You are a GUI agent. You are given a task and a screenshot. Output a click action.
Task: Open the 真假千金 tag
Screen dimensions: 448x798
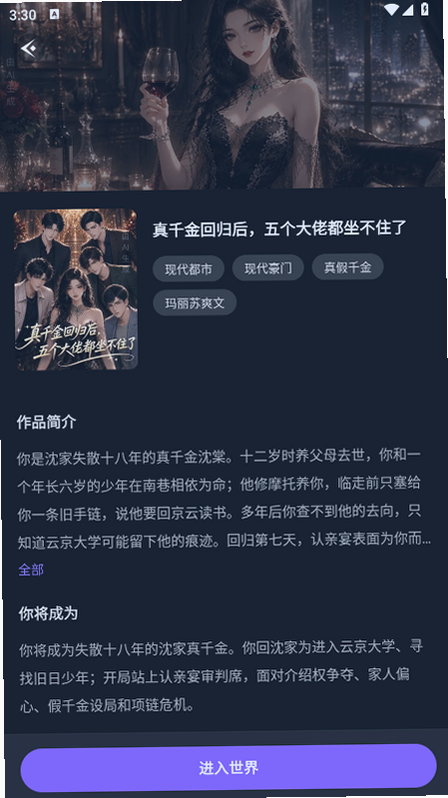click(347, 267)
